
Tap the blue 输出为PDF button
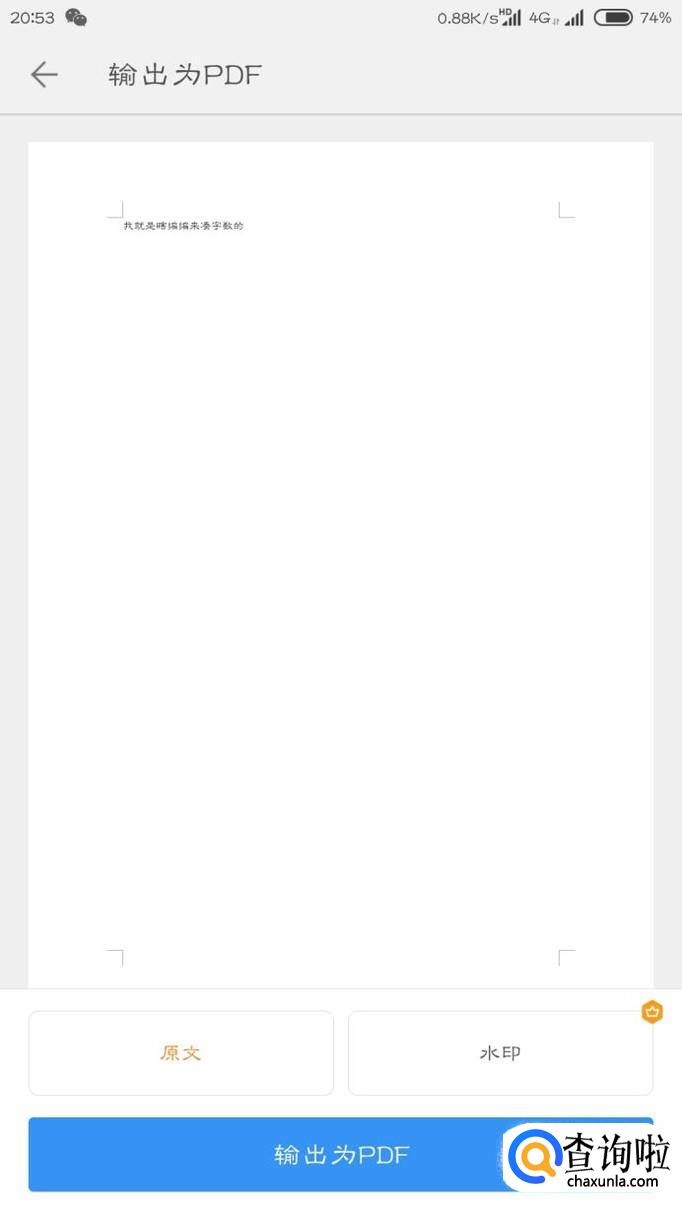point(341,1154)
